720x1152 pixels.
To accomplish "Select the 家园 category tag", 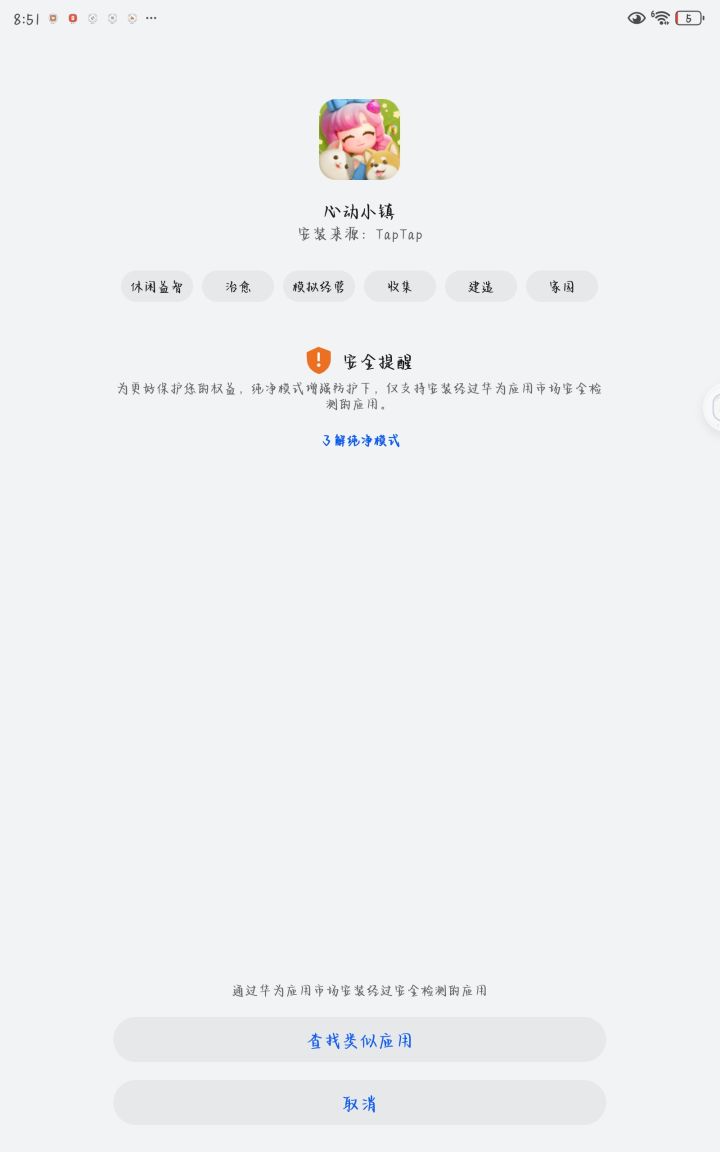I will 562,286.
